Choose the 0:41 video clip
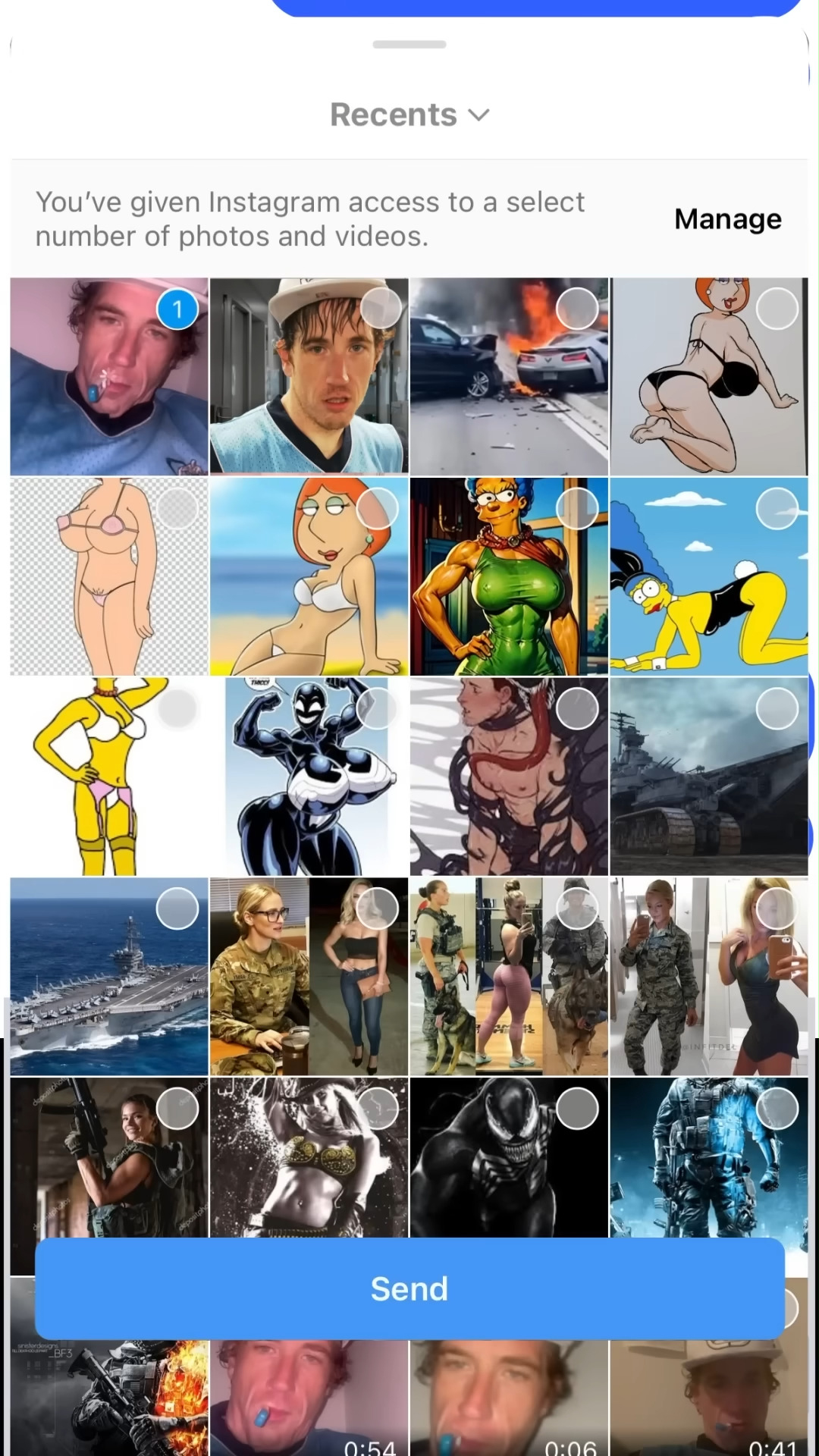Screen dimensions: 819x1456 coord(709,1403)
